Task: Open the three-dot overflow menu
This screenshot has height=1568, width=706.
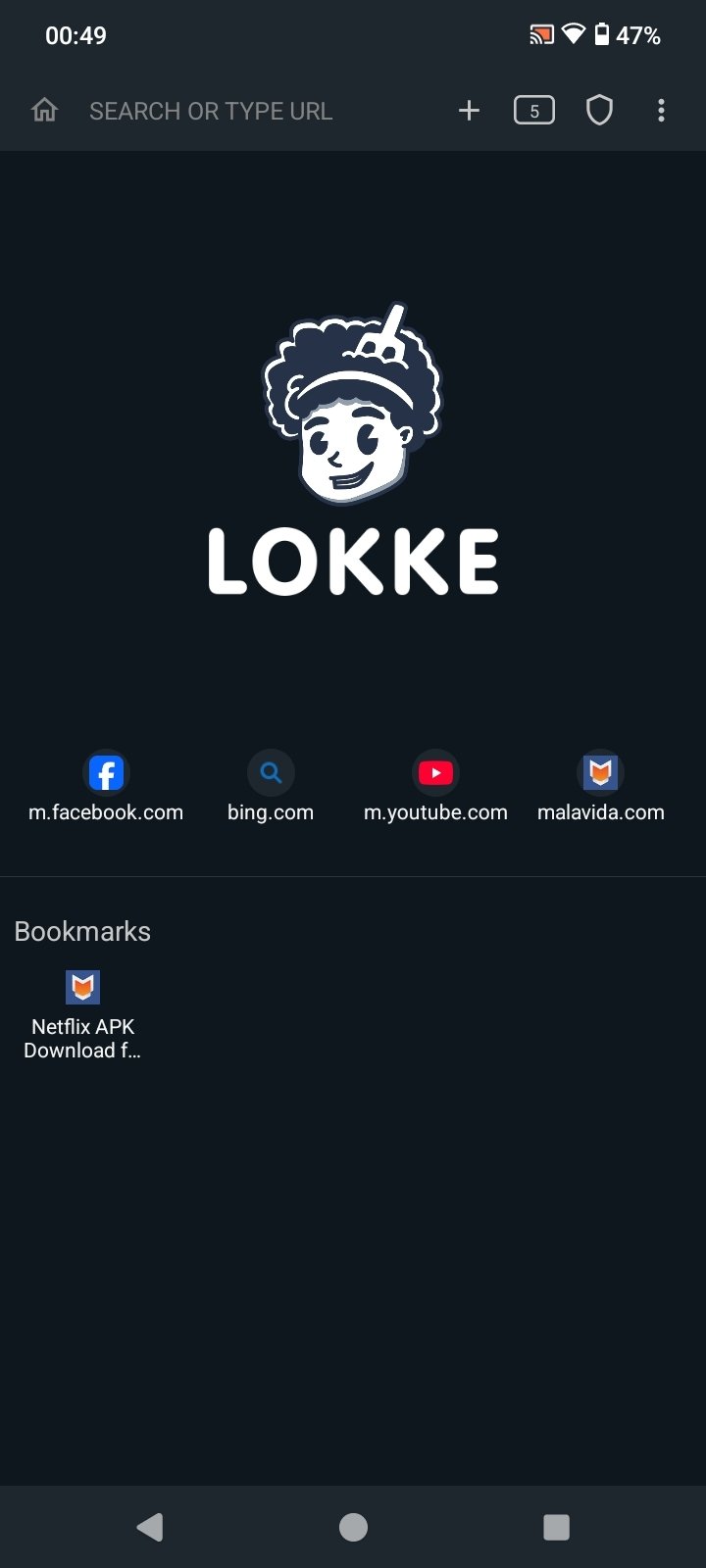Action: tap(661, 111)
